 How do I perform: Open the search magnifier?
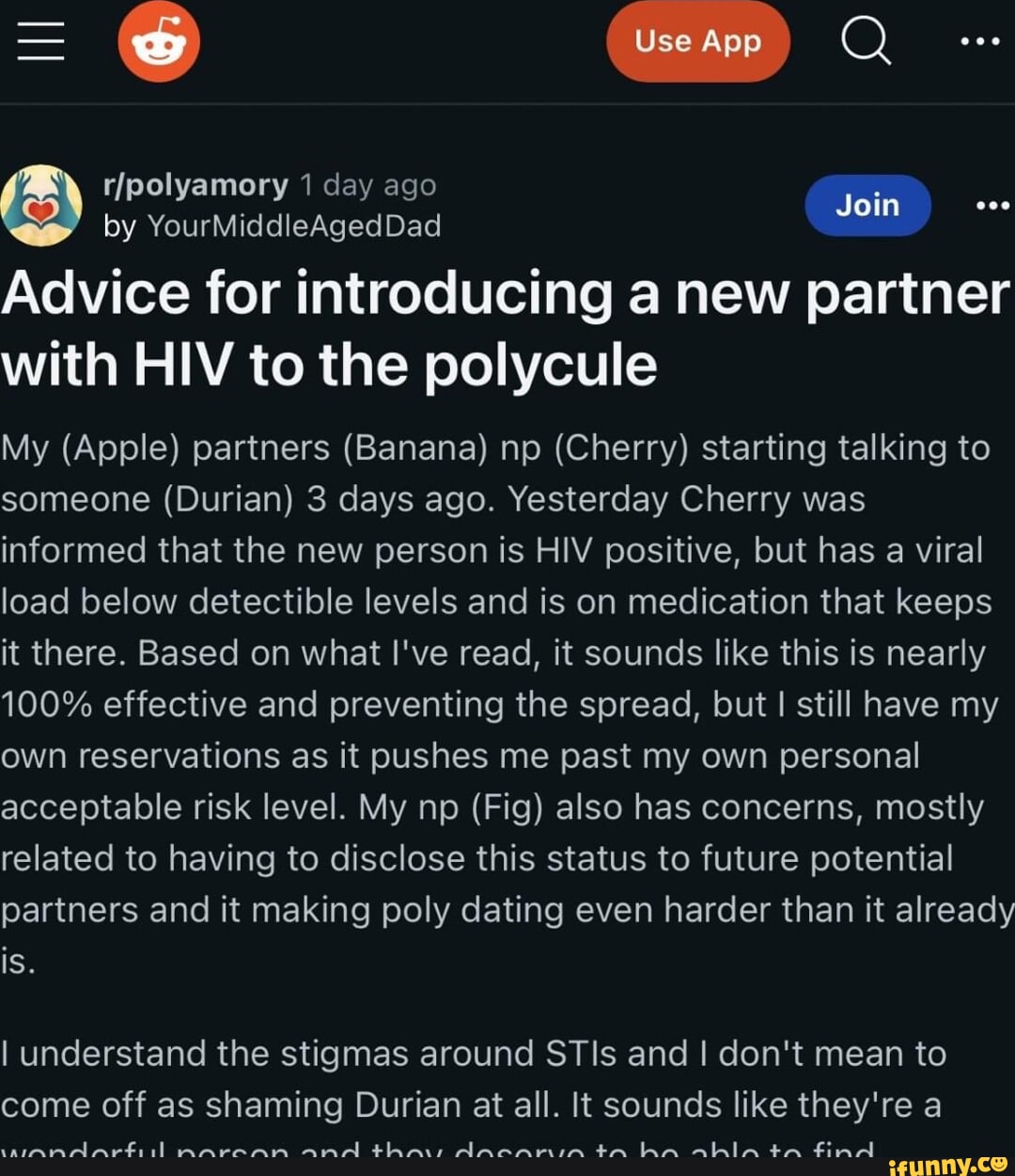click(866, 42)
